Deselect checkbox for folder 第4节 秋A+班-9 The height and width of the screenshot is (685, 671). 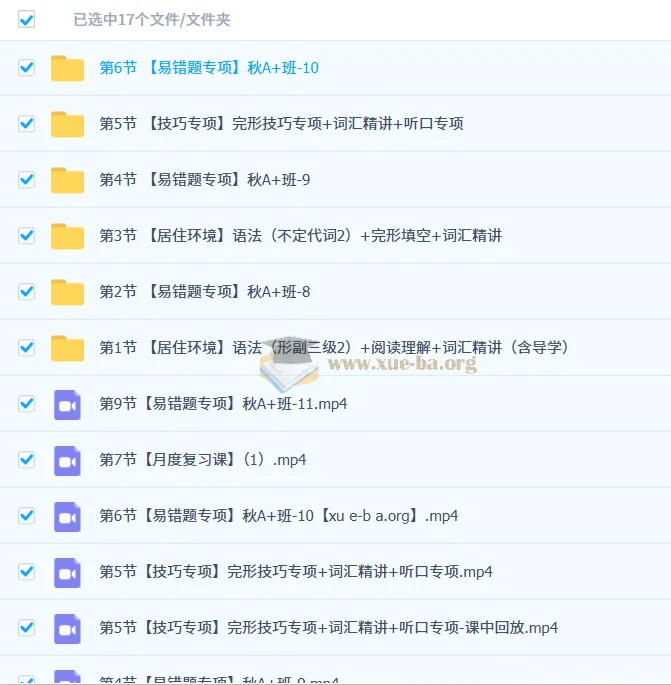coord(27,180)
